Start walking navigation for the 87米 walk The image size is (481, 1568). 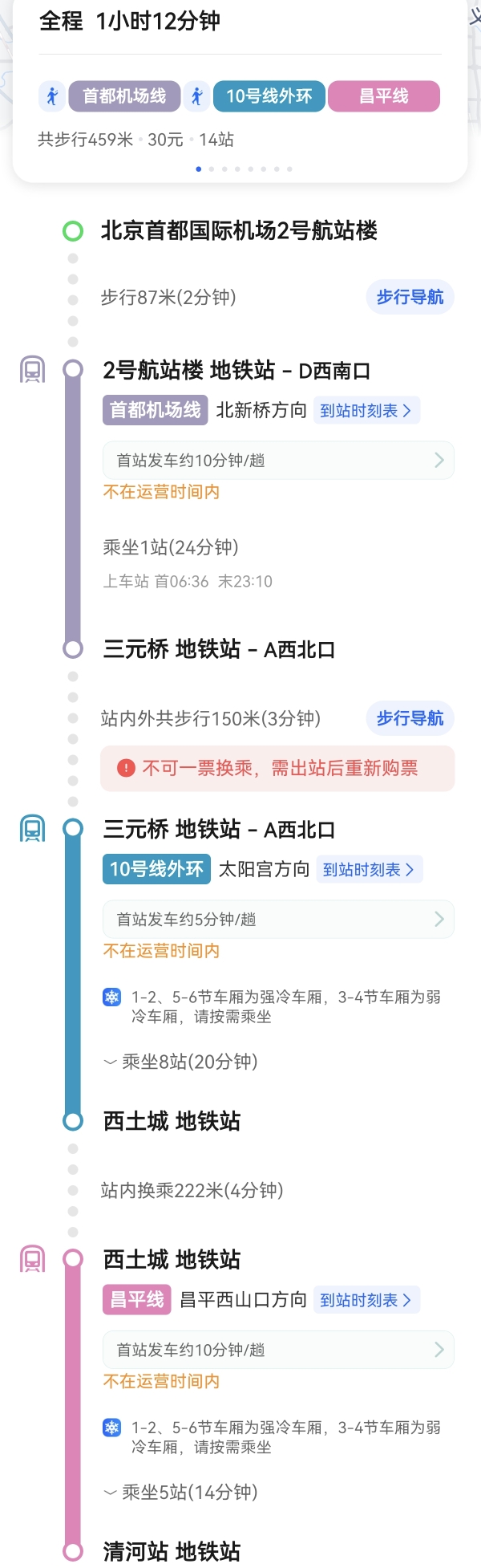(410, 298)
